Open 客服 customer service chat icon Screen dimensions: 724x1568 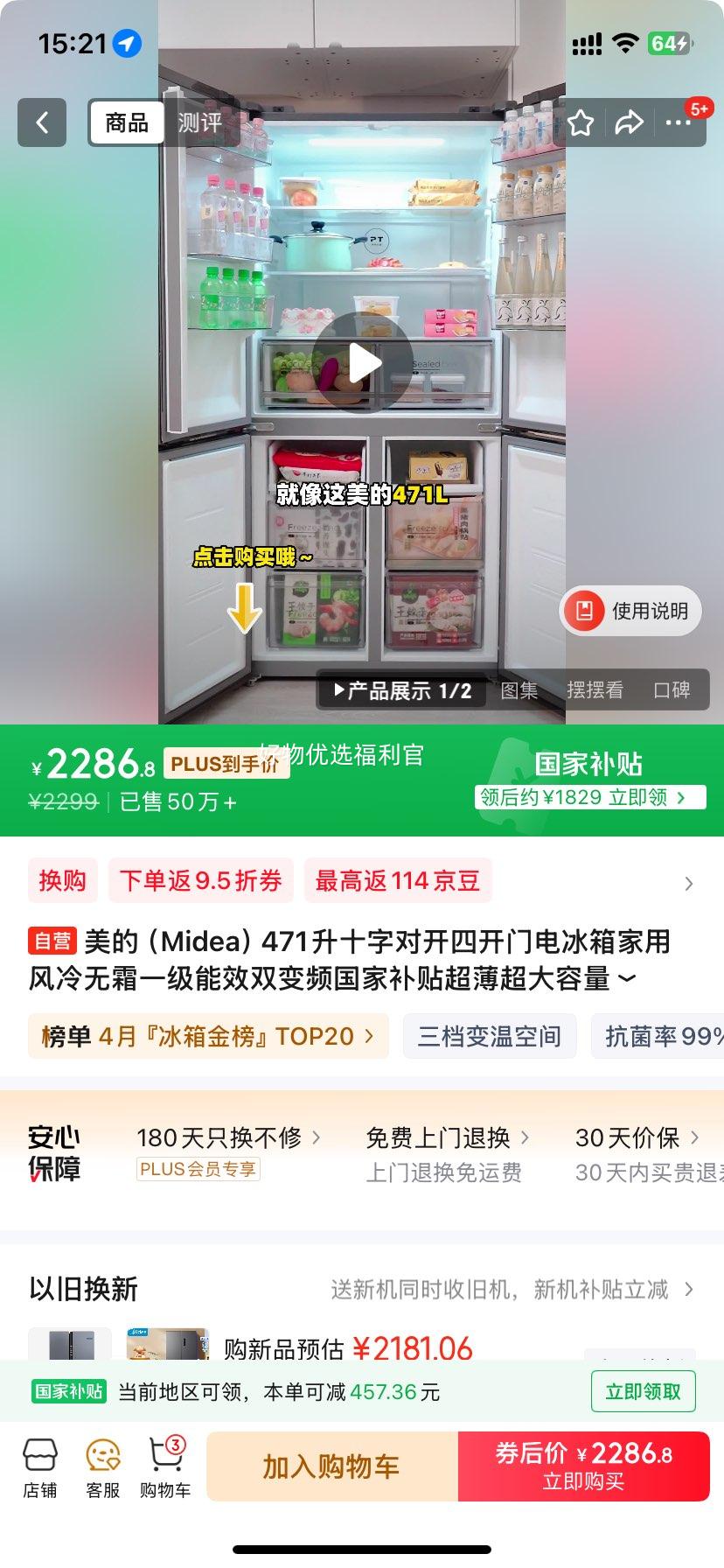click(x=101, y=1465)
